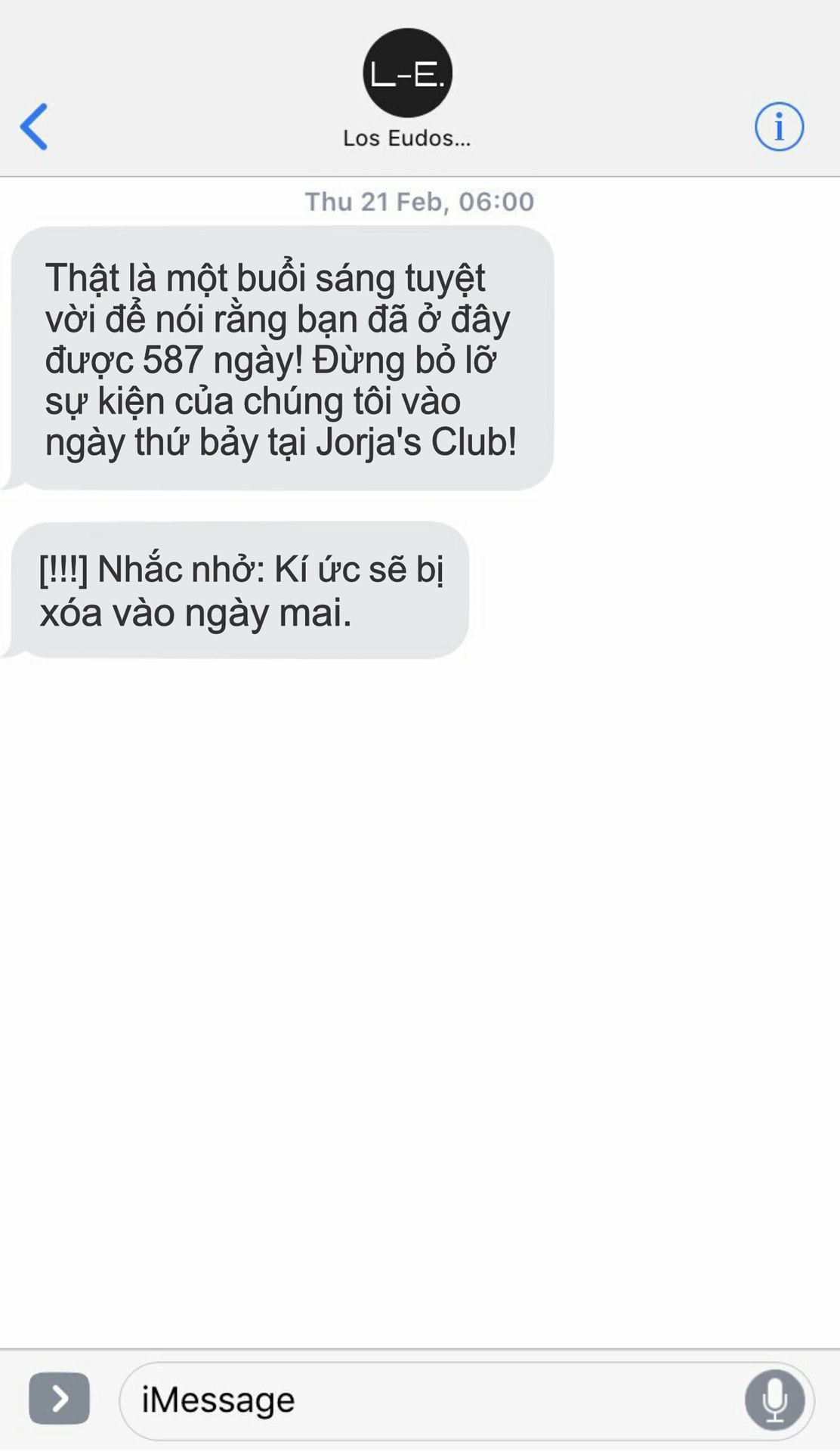Tap the microphone to record audio
This screenshot has height=1451, width=840.
774,1400
